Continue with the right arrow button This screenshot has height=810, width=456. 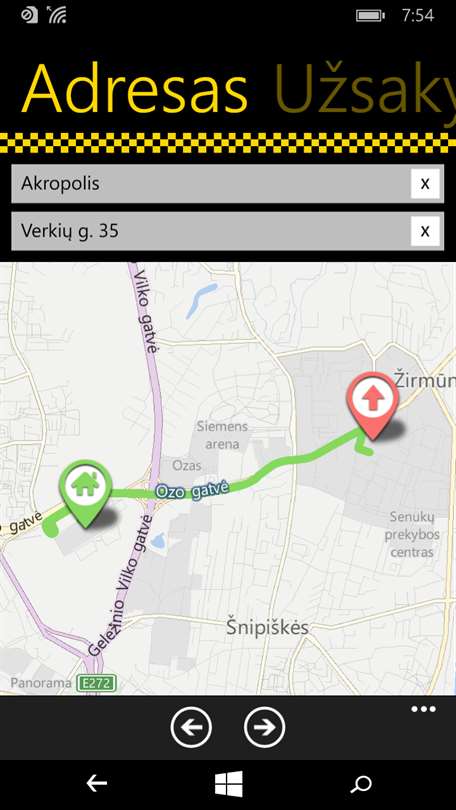pyautogui.click(x=264, y=727)
